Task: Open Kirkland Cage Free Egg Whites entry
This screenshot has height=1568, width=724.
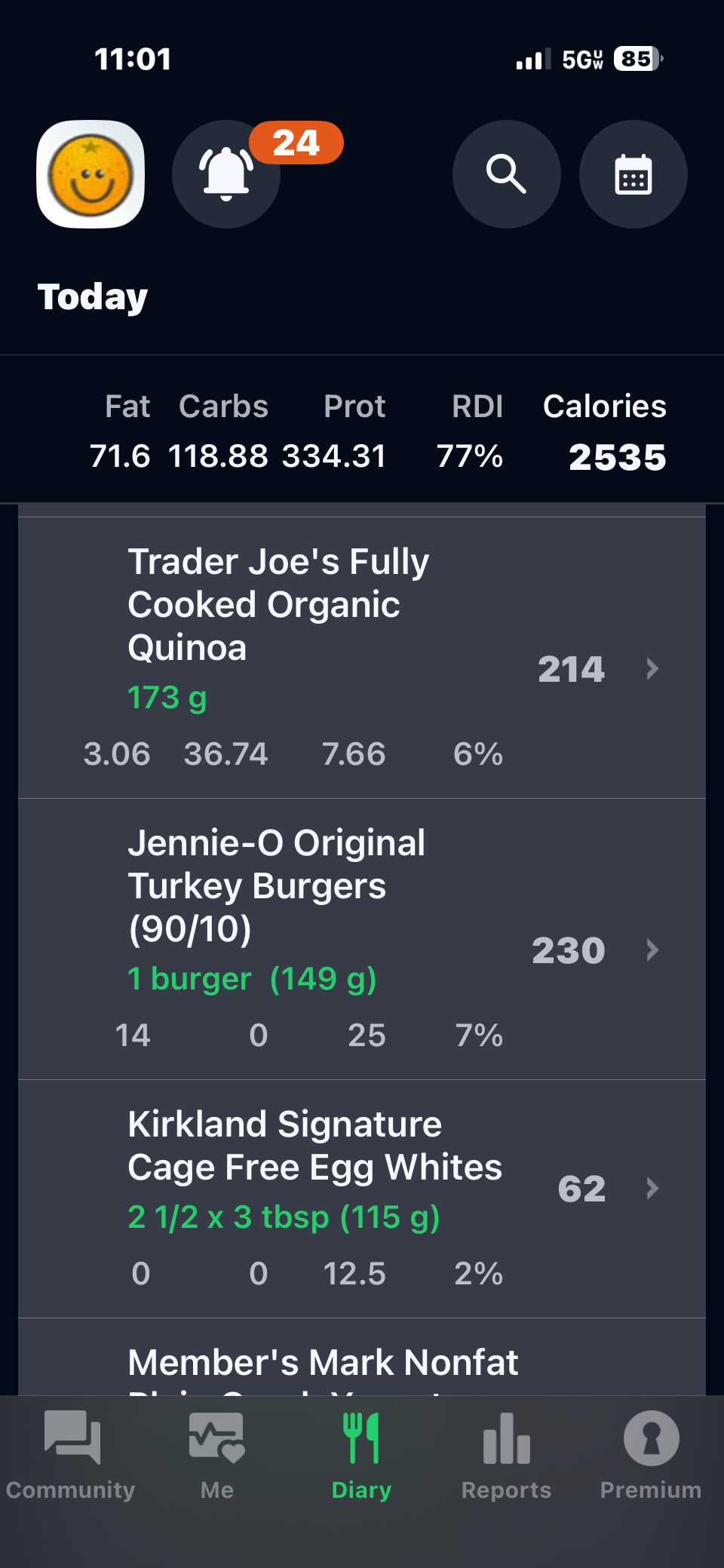Action: [362, 1198]
